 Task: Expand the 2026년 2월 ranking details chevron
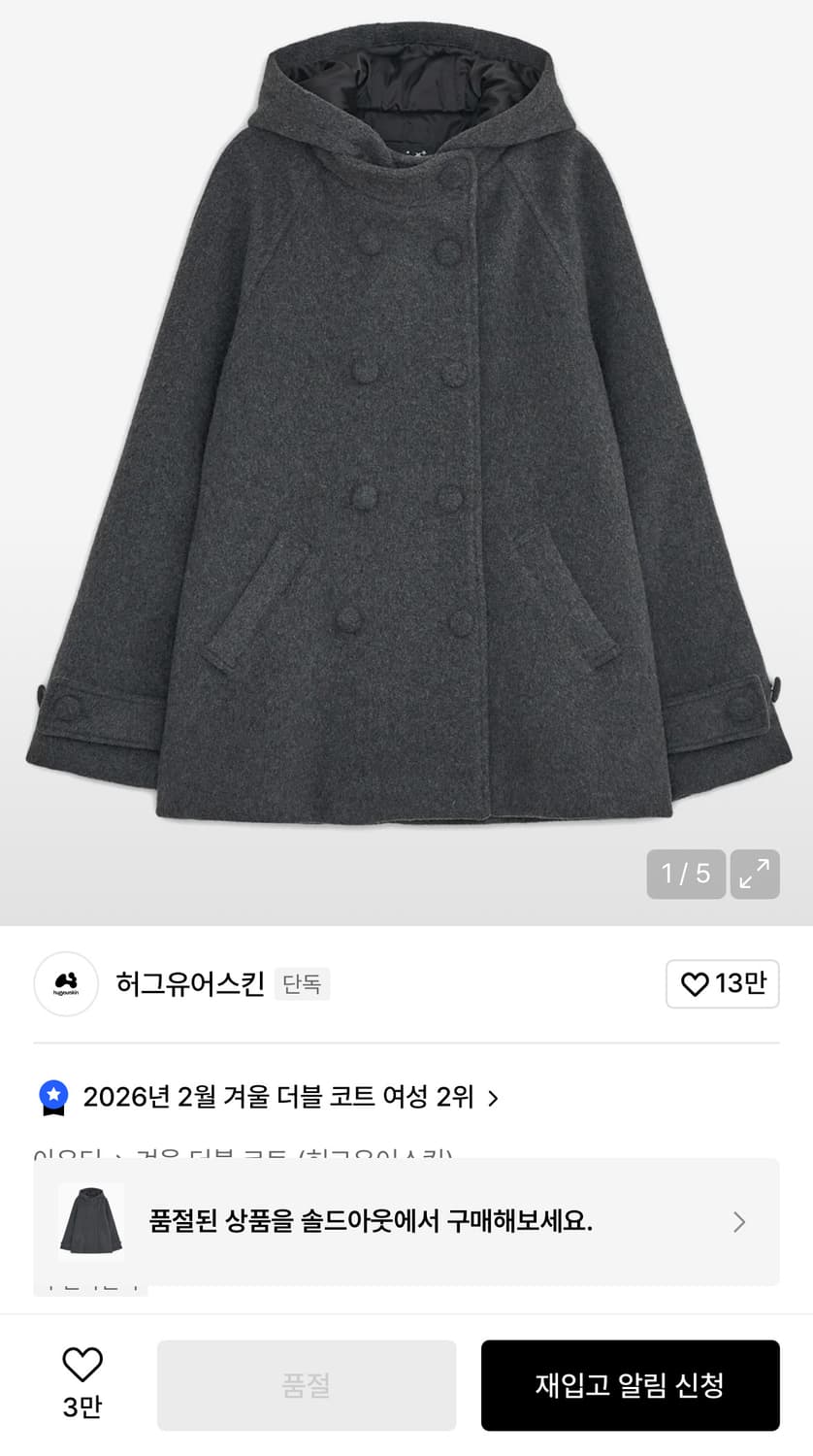point(495,1097)
